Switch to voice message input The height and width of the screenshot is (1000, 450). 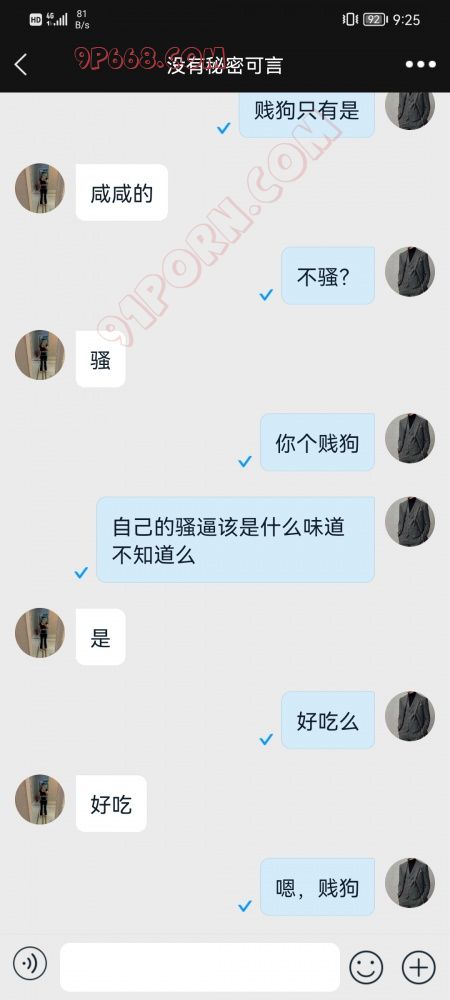[30, 963]
